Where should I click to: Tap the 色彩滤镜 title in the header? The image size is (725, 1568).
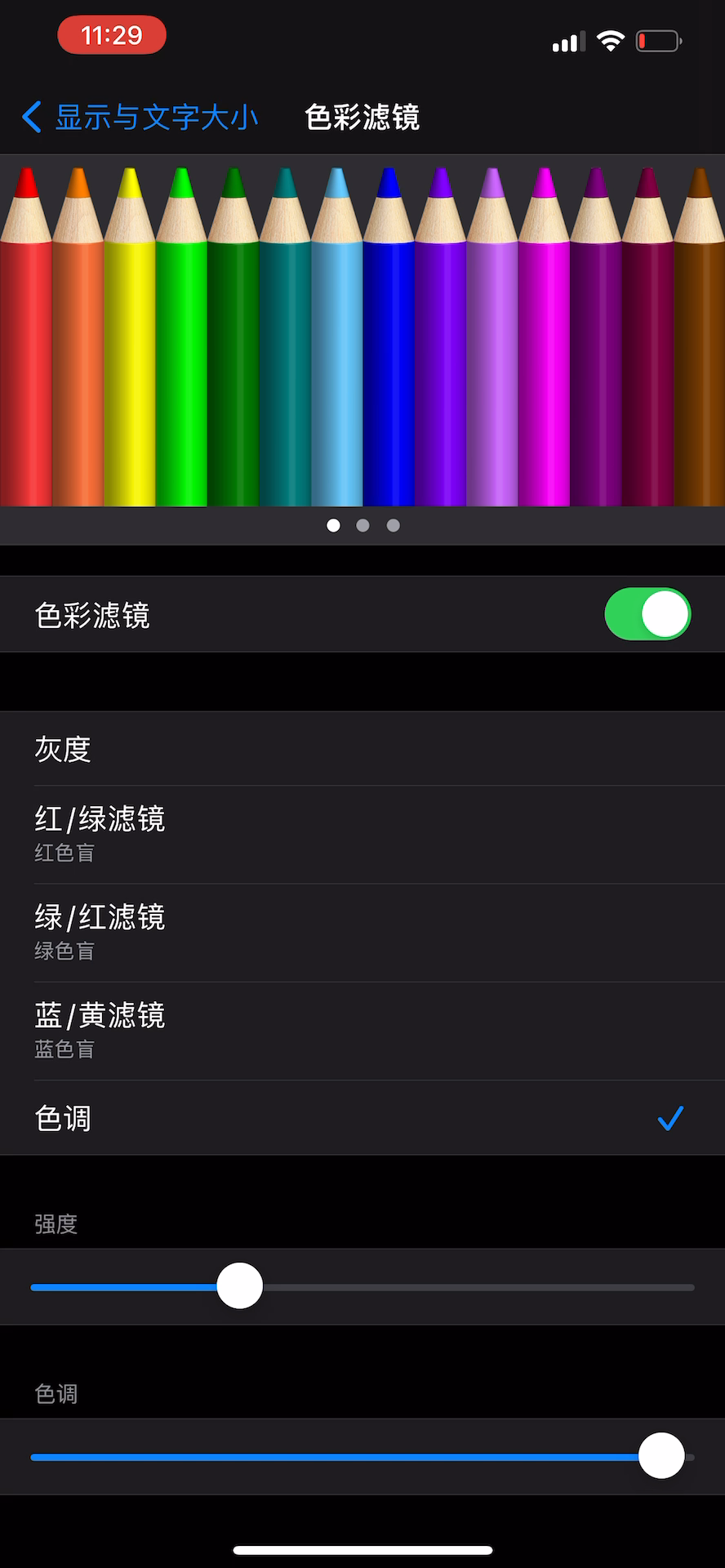(x=362, y=118)
